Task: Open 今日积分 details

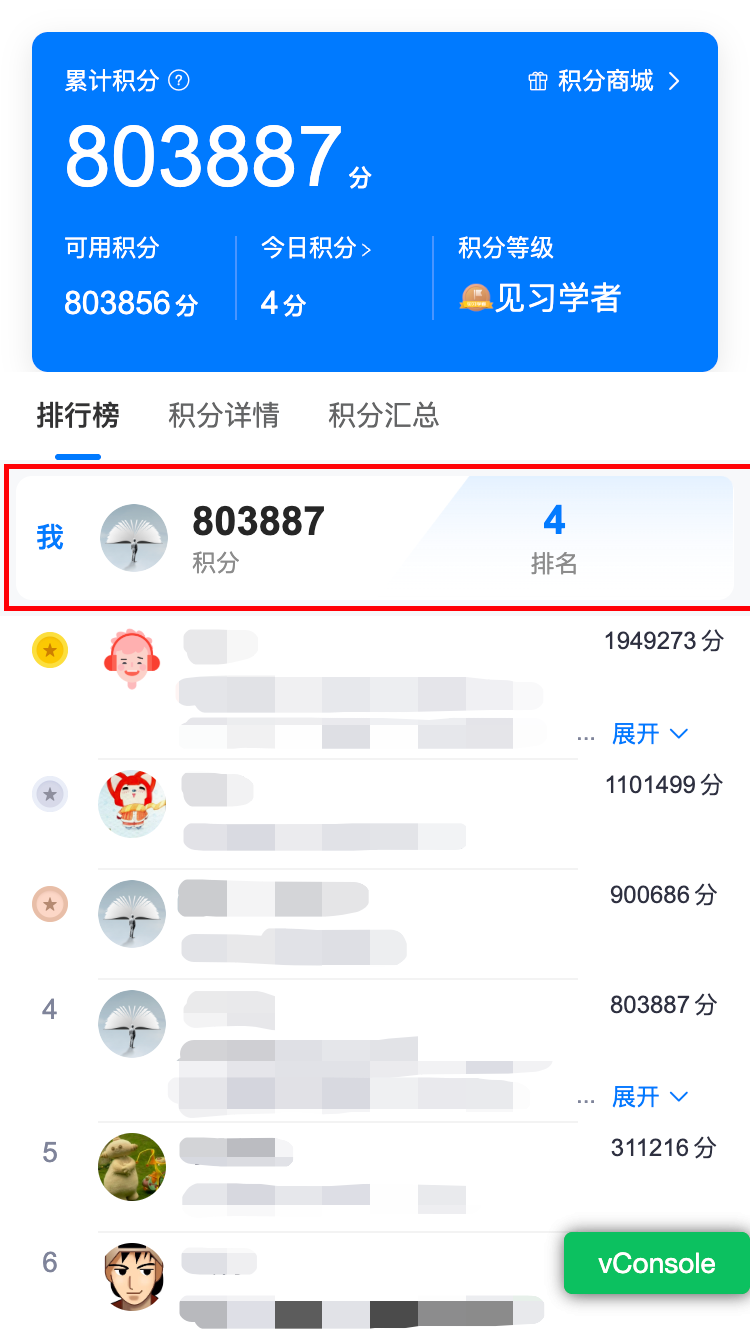Action: 316,248
